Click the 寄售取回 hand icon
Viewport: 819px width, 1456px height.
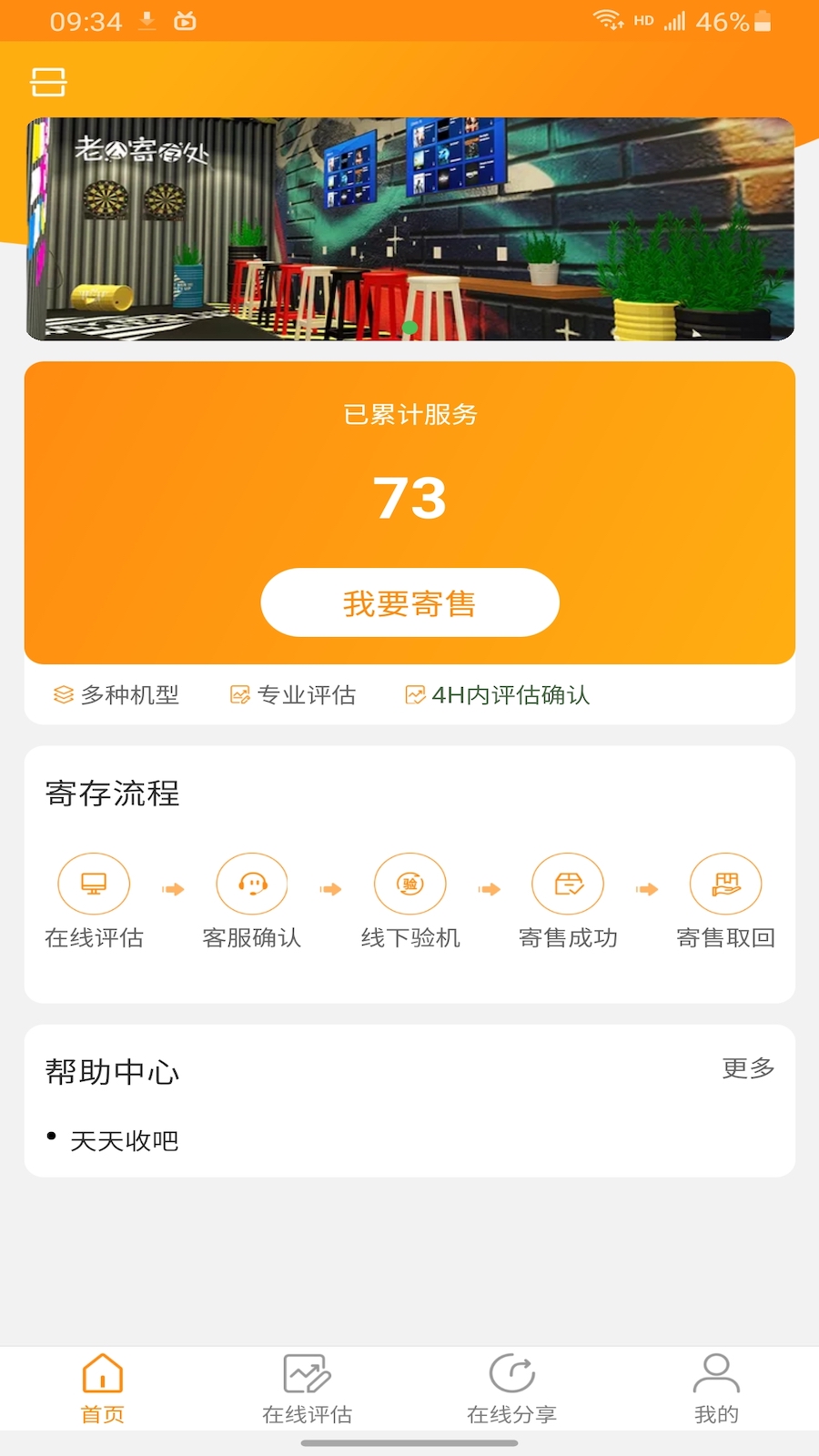coord(725,883)
